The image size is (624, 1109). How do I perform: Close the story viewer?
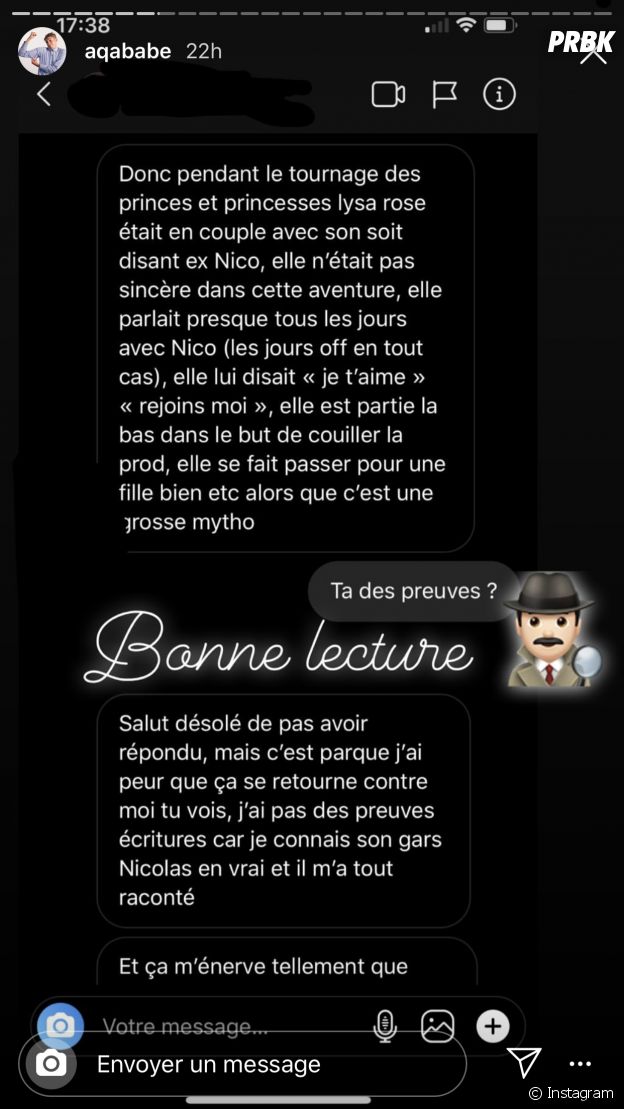593,50
